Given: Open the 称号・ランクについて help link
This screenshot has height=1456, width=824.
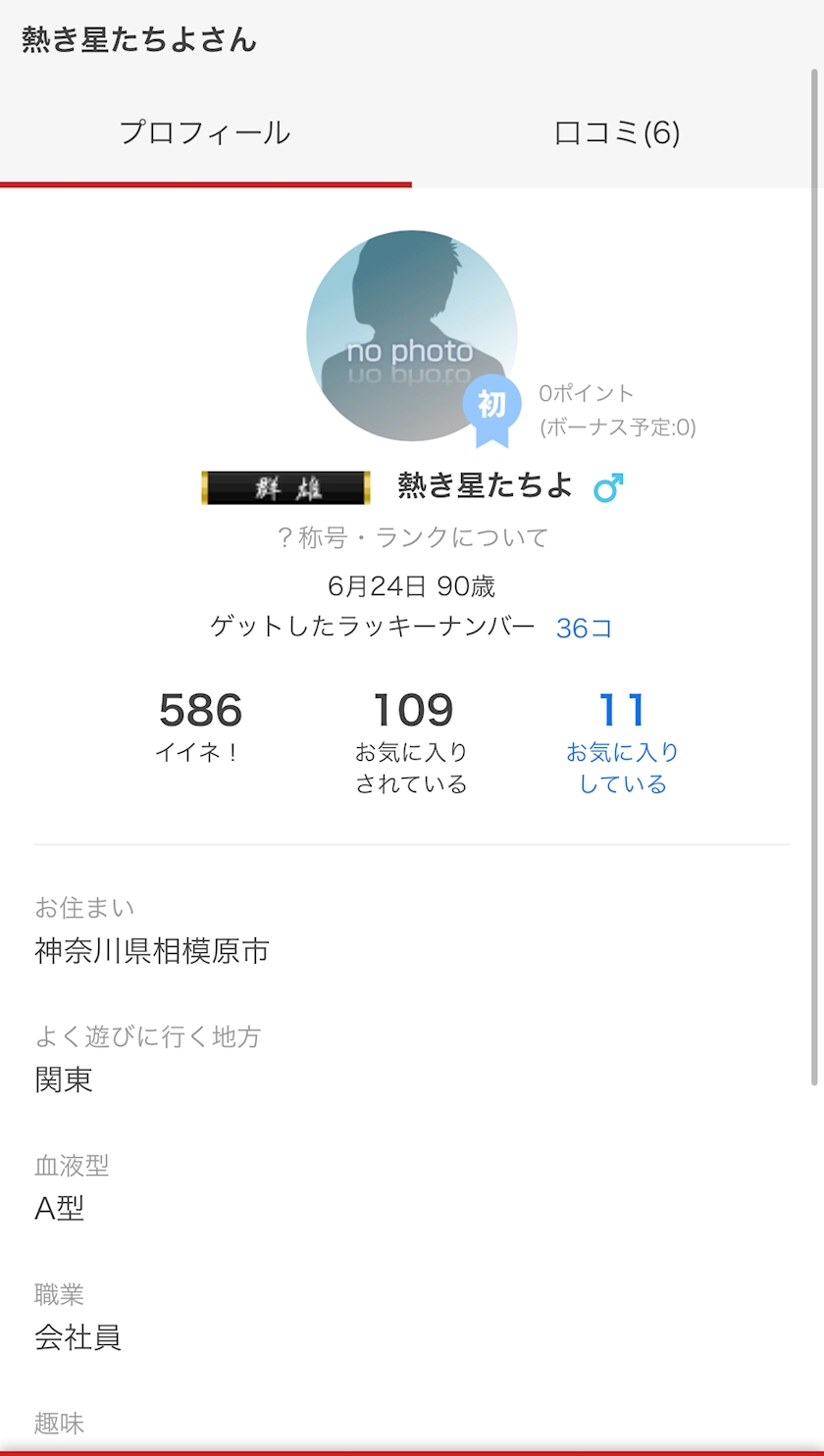Looking at the screenshot, I should pos(412,537).
